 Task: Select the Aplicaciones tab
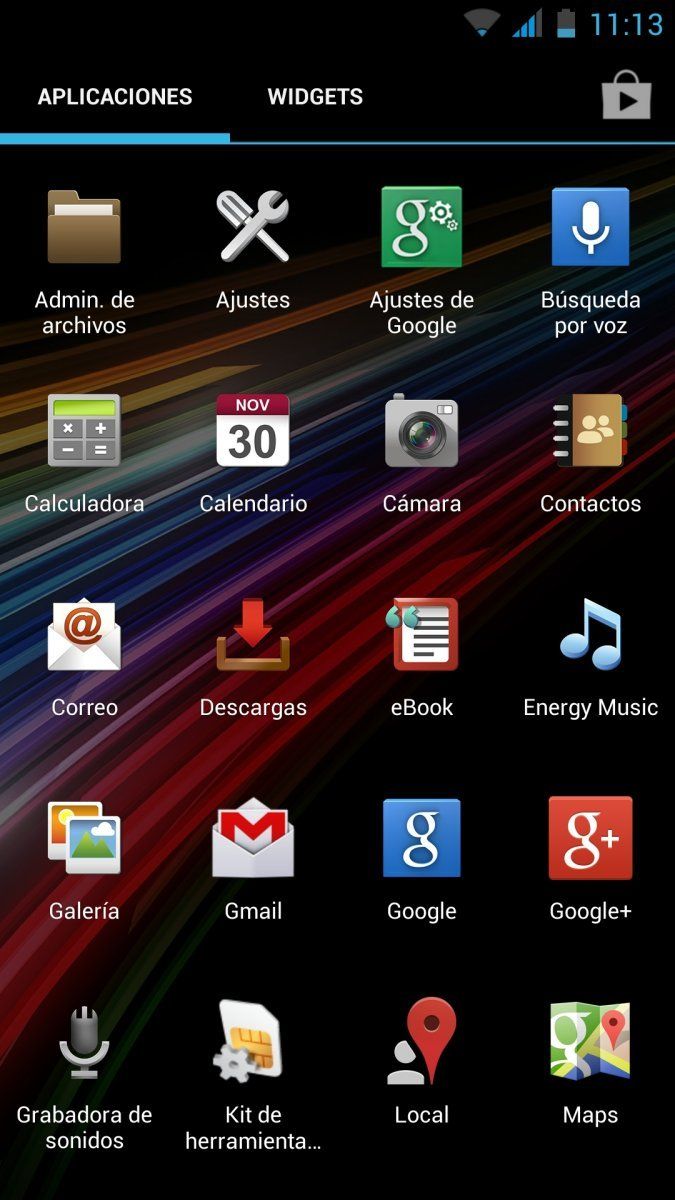pyautogui.click(x=115, y=97)
